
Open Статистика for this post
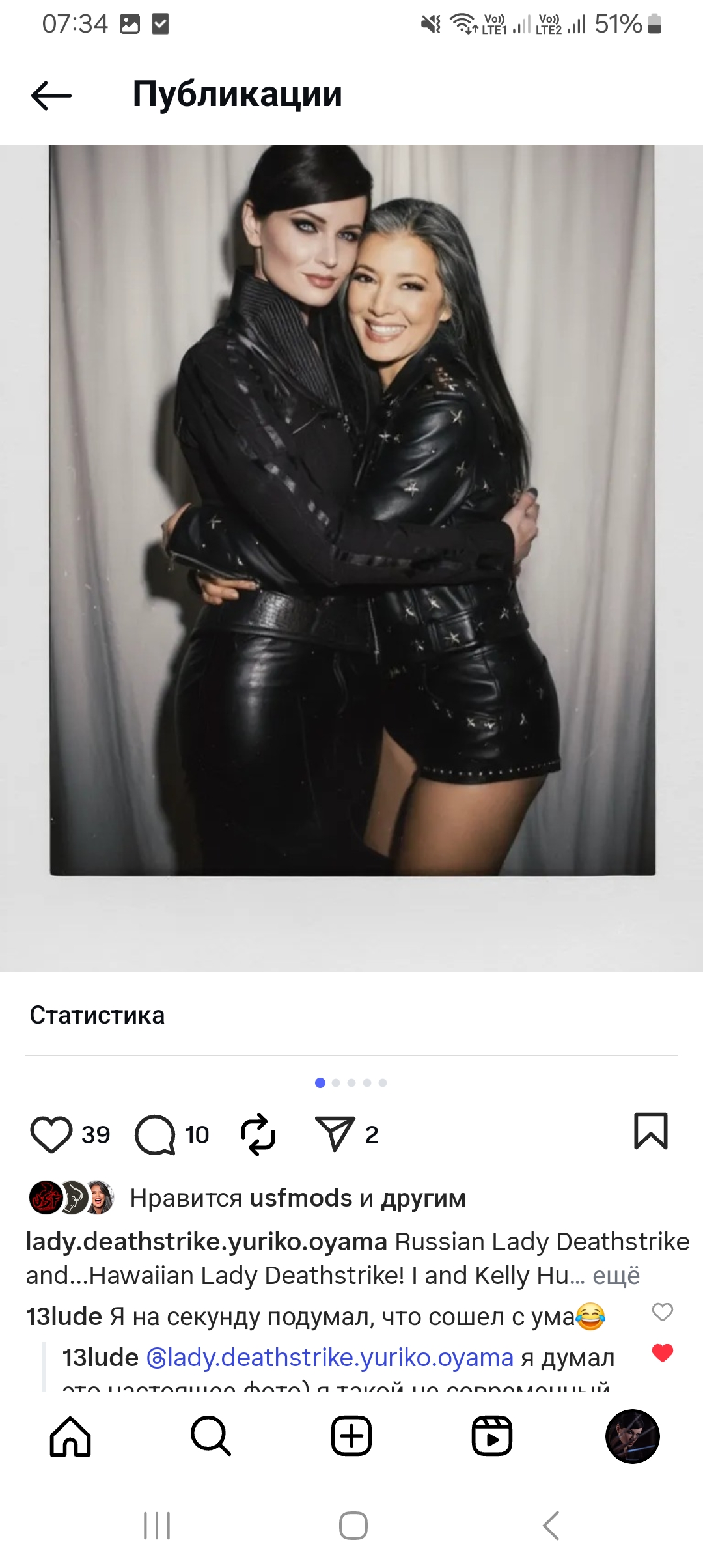97,1015
